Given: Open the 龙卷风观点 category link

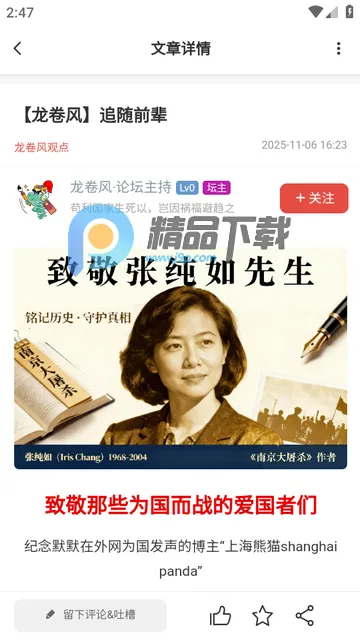Looking at the screenshot, I should 42,147.
